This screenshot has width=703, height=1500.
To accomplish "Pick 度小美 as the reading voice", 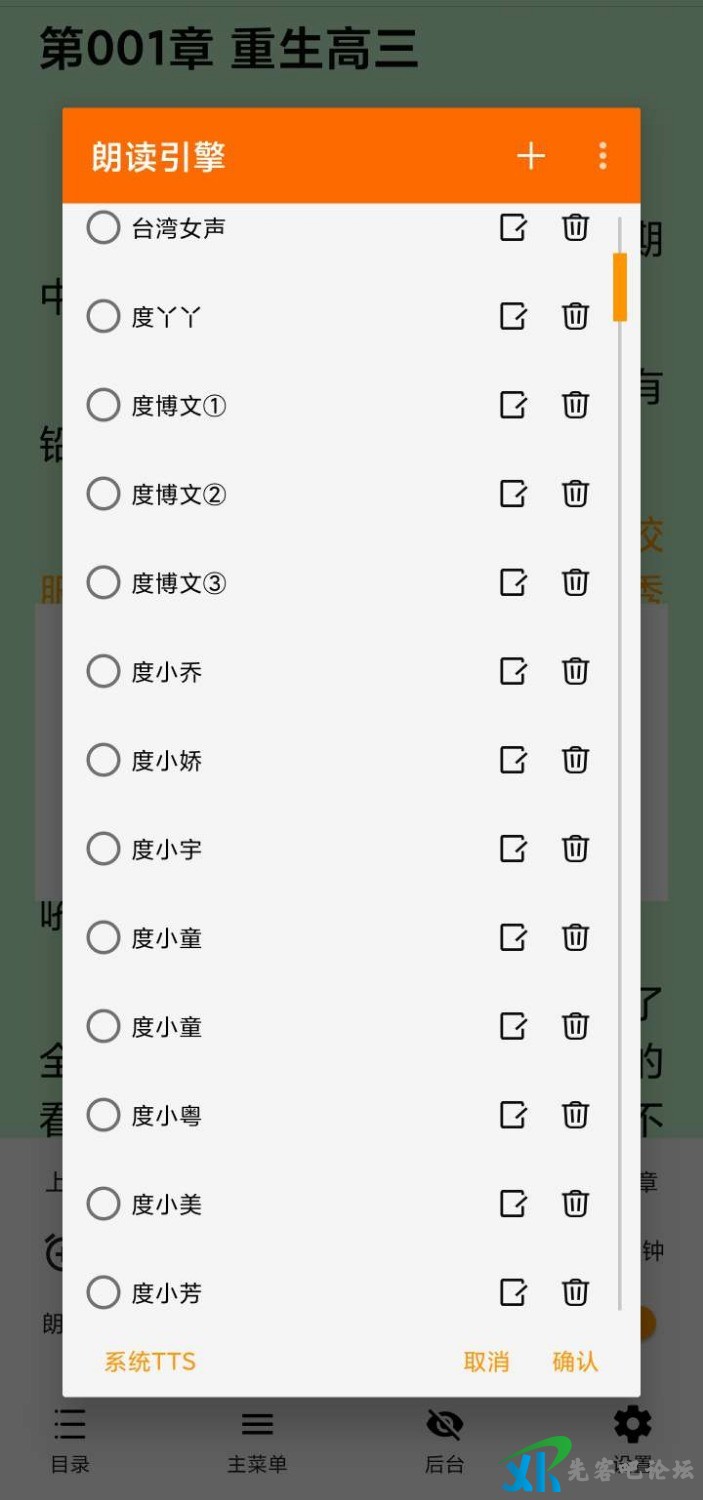I will pos(104,1204).
